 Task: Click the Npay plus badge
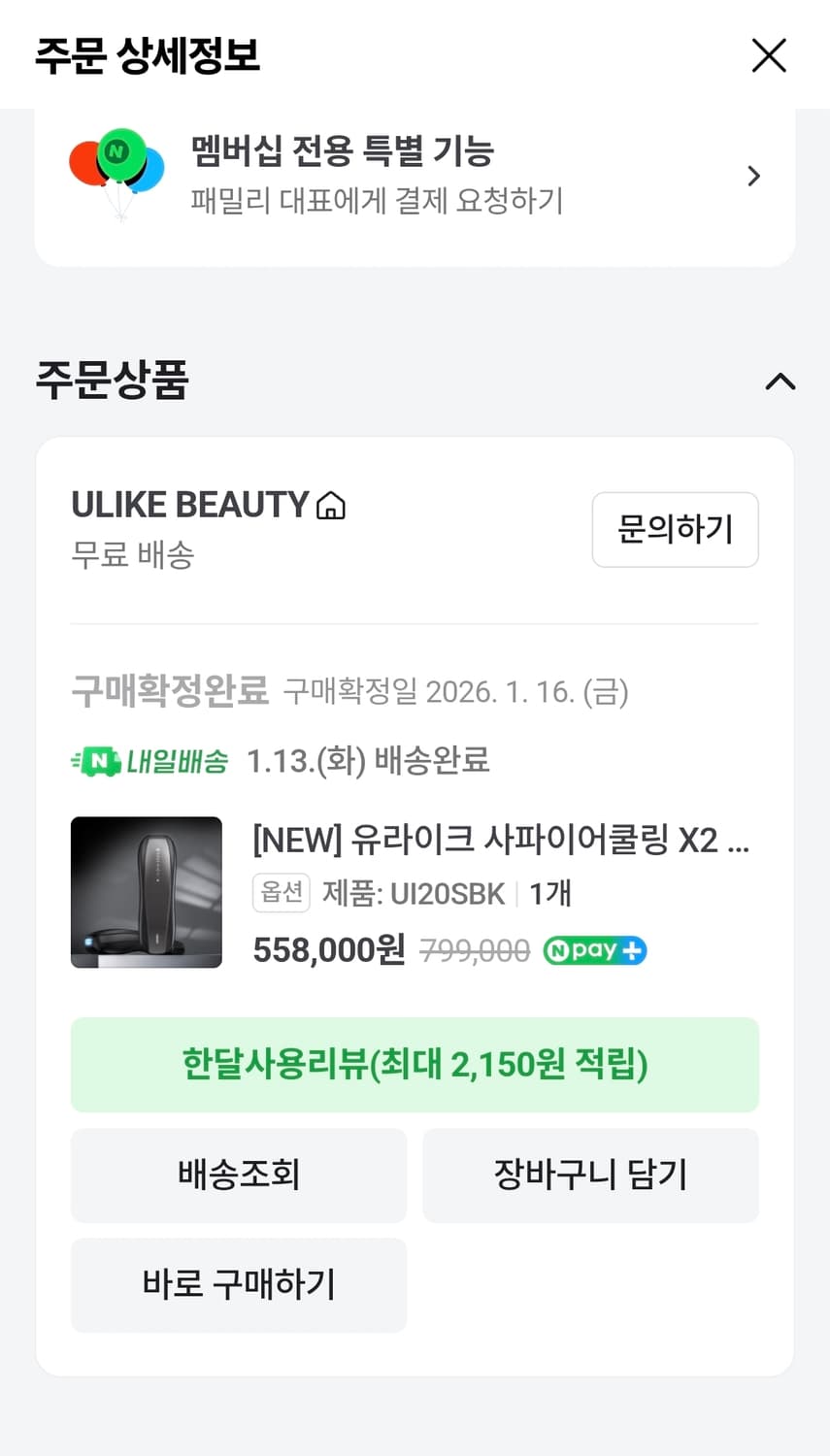[594, 949]
